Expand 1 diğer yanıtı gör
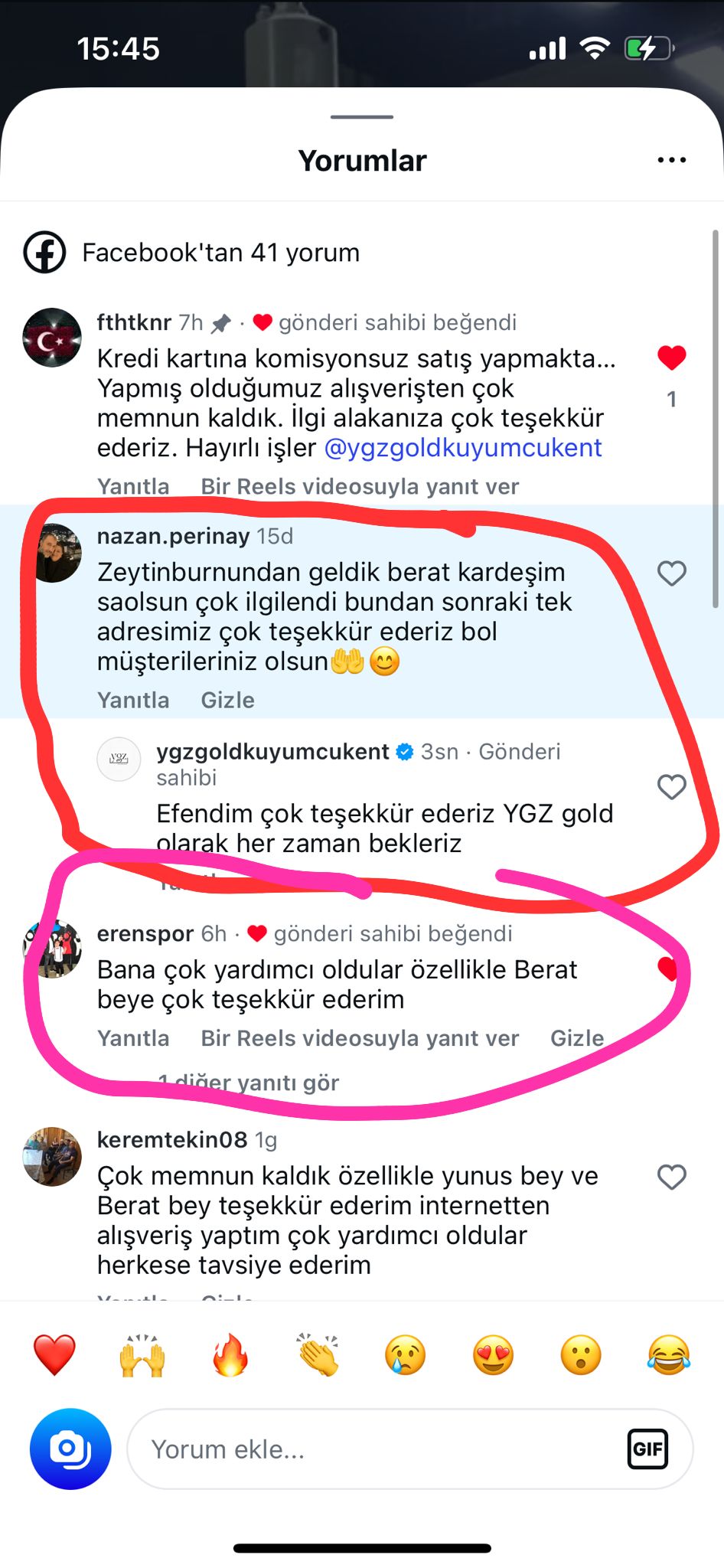The width and height of the screenshot is (724, 1568). [x=249, y=1083]
